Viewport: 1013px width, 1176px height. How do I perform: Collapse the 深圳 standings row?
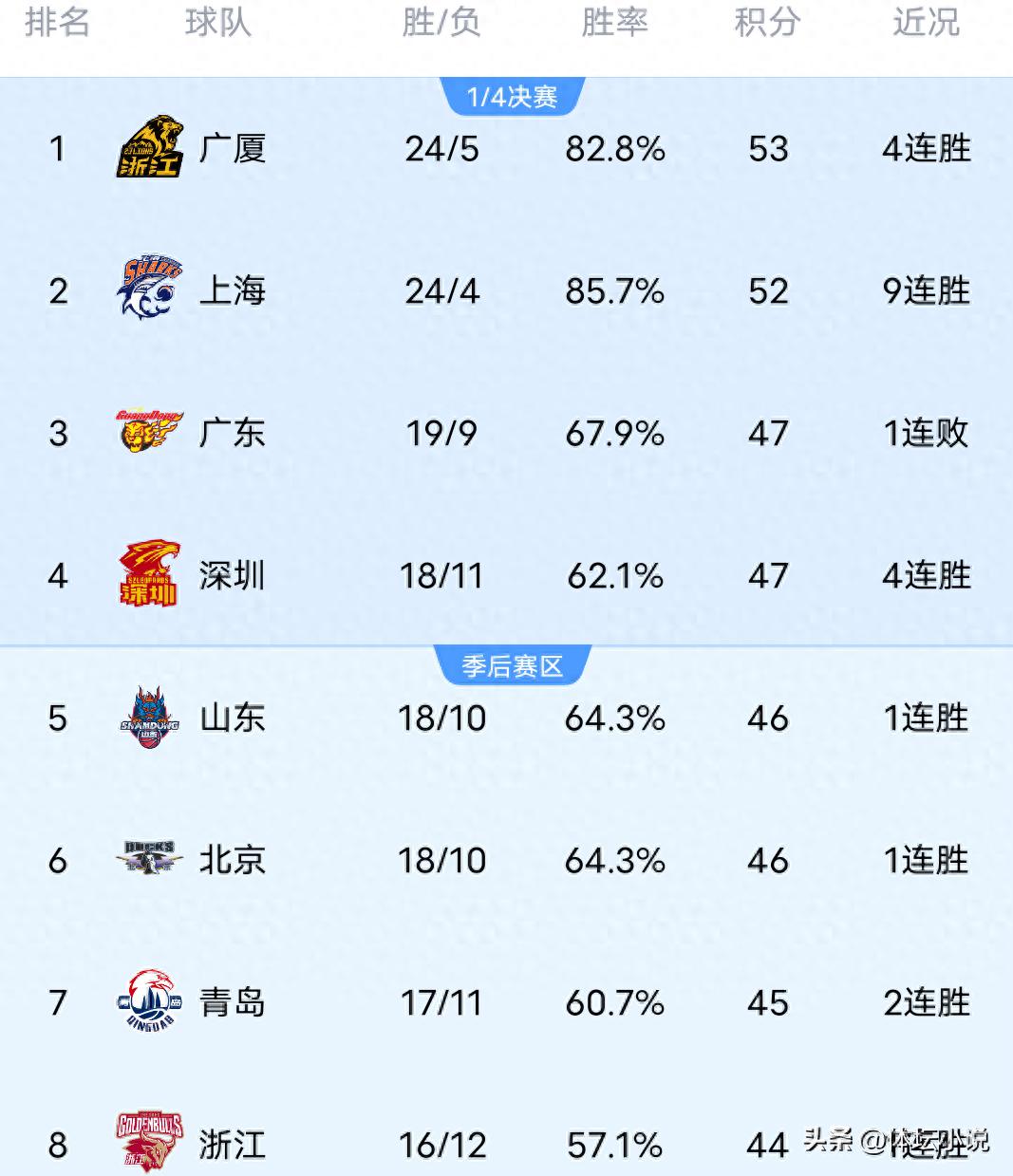pyautogui.click(x=506, y=575)
